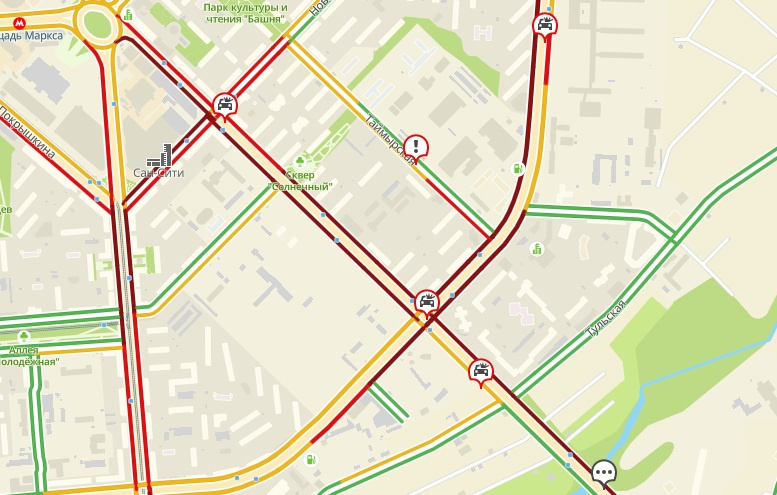
Task: Tap the accident marker at the main crossroads
Action: [427, 301]
